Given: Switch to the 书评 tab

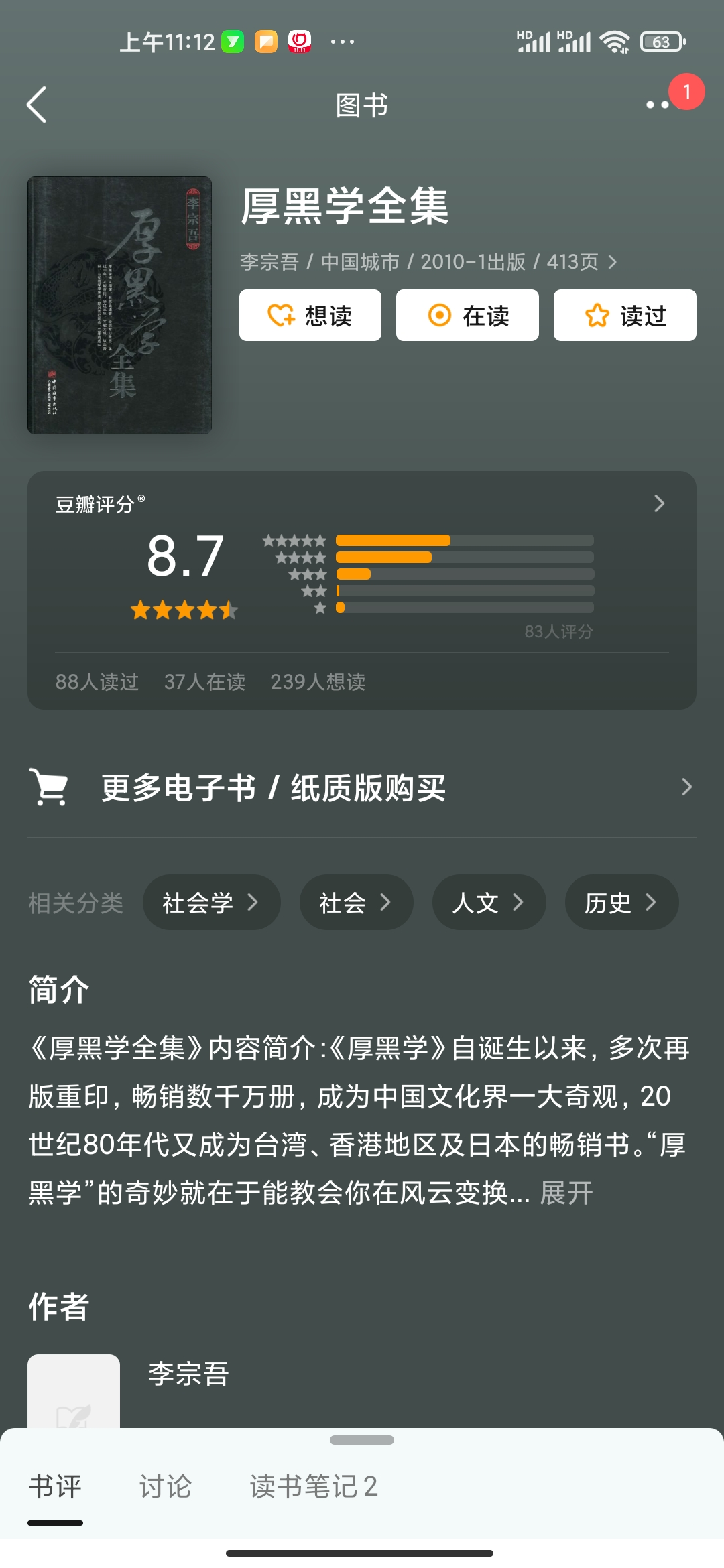Looking at the screenshot, I should click(55, 1486).
